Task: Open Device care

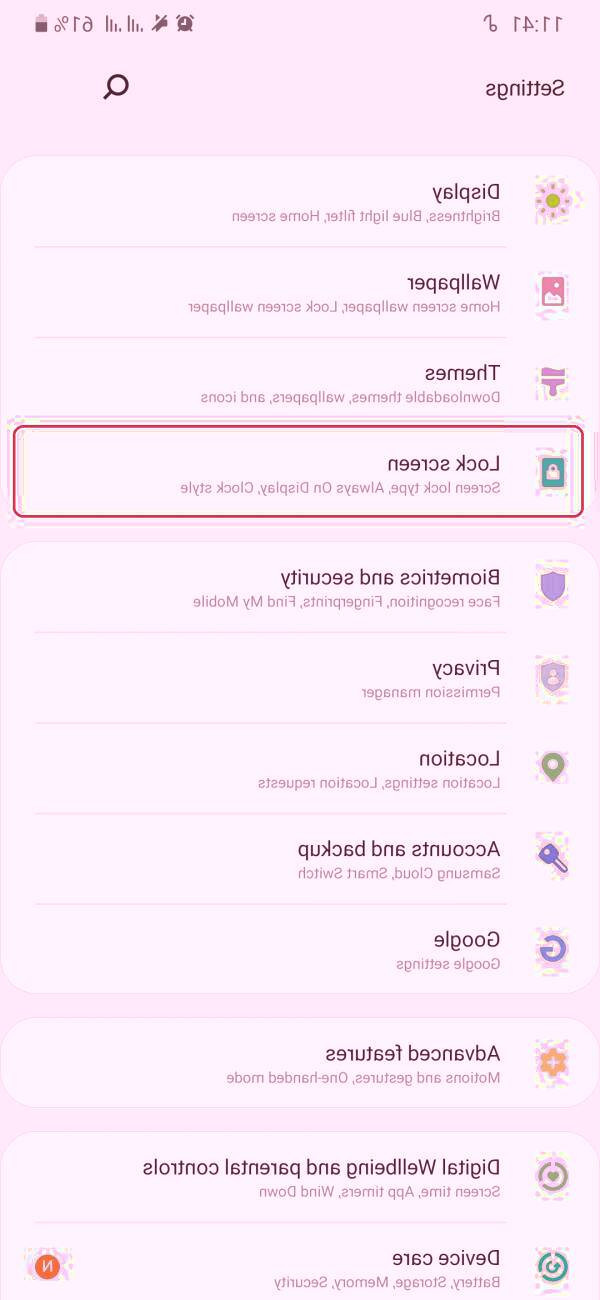Action: point(300,1267)
